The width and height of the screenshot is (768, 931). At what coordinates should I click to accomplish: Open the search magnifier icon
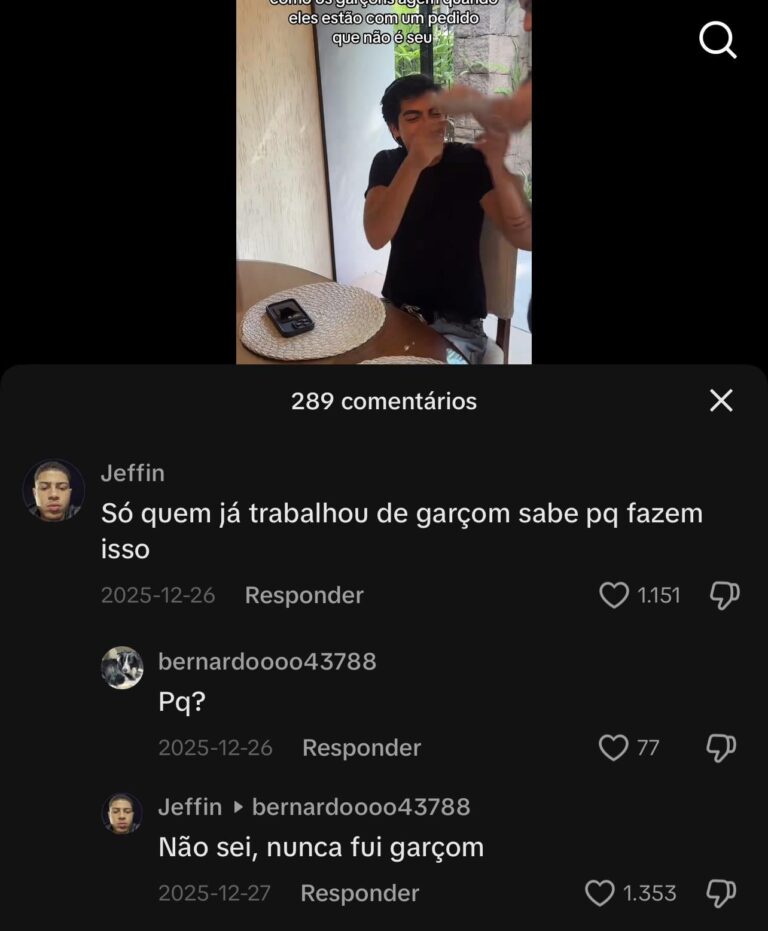(717, 40)
